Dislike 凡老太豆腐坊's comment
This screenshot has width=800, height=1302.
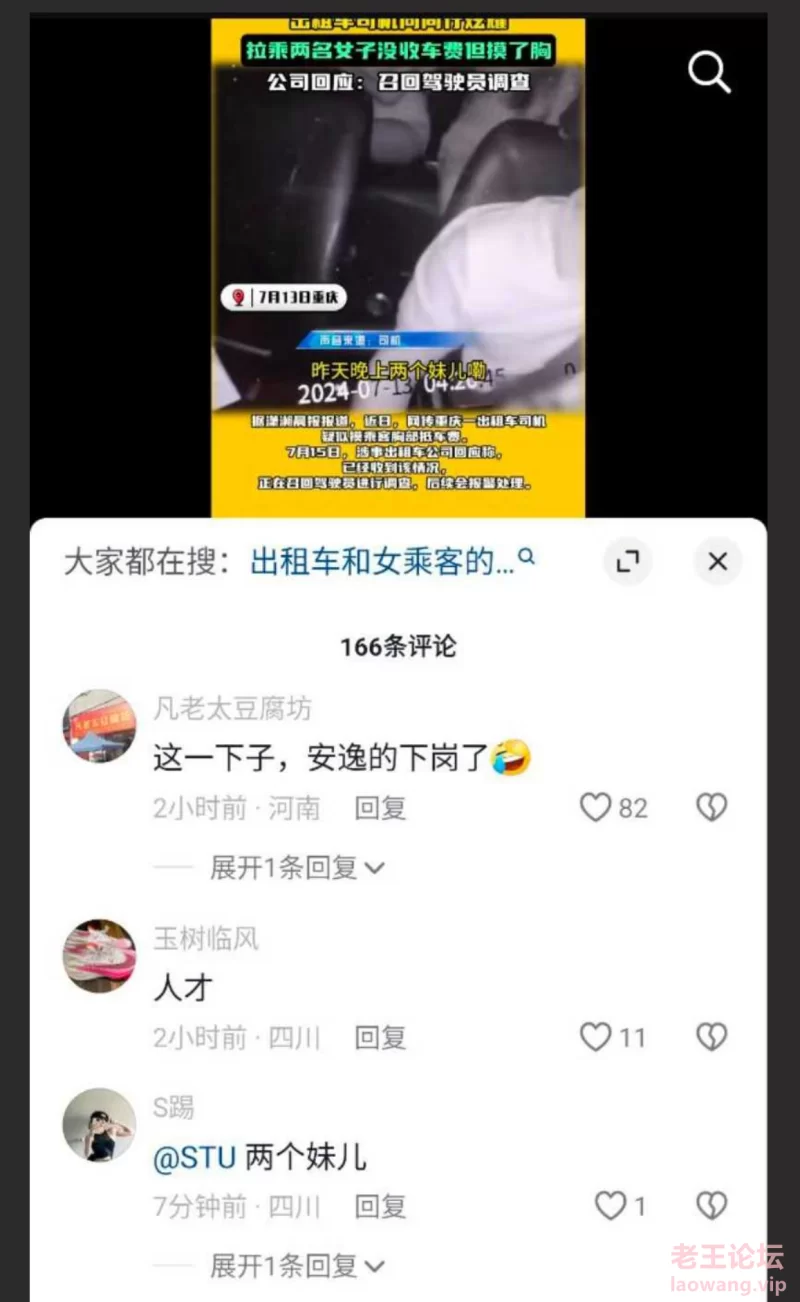(711, 807)
